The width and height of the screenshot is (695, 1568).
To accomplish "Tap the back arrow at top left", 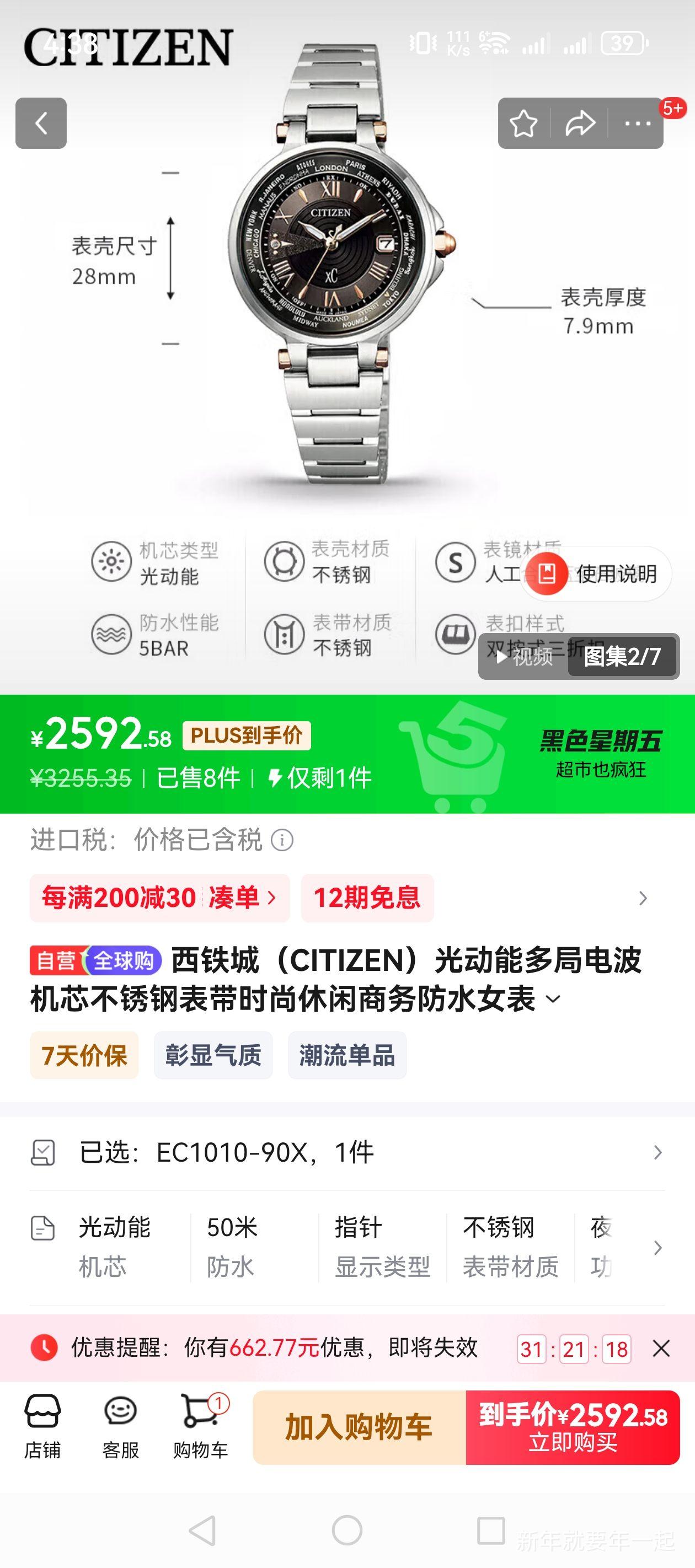I will pyautogui.click(x=41, y=123).
